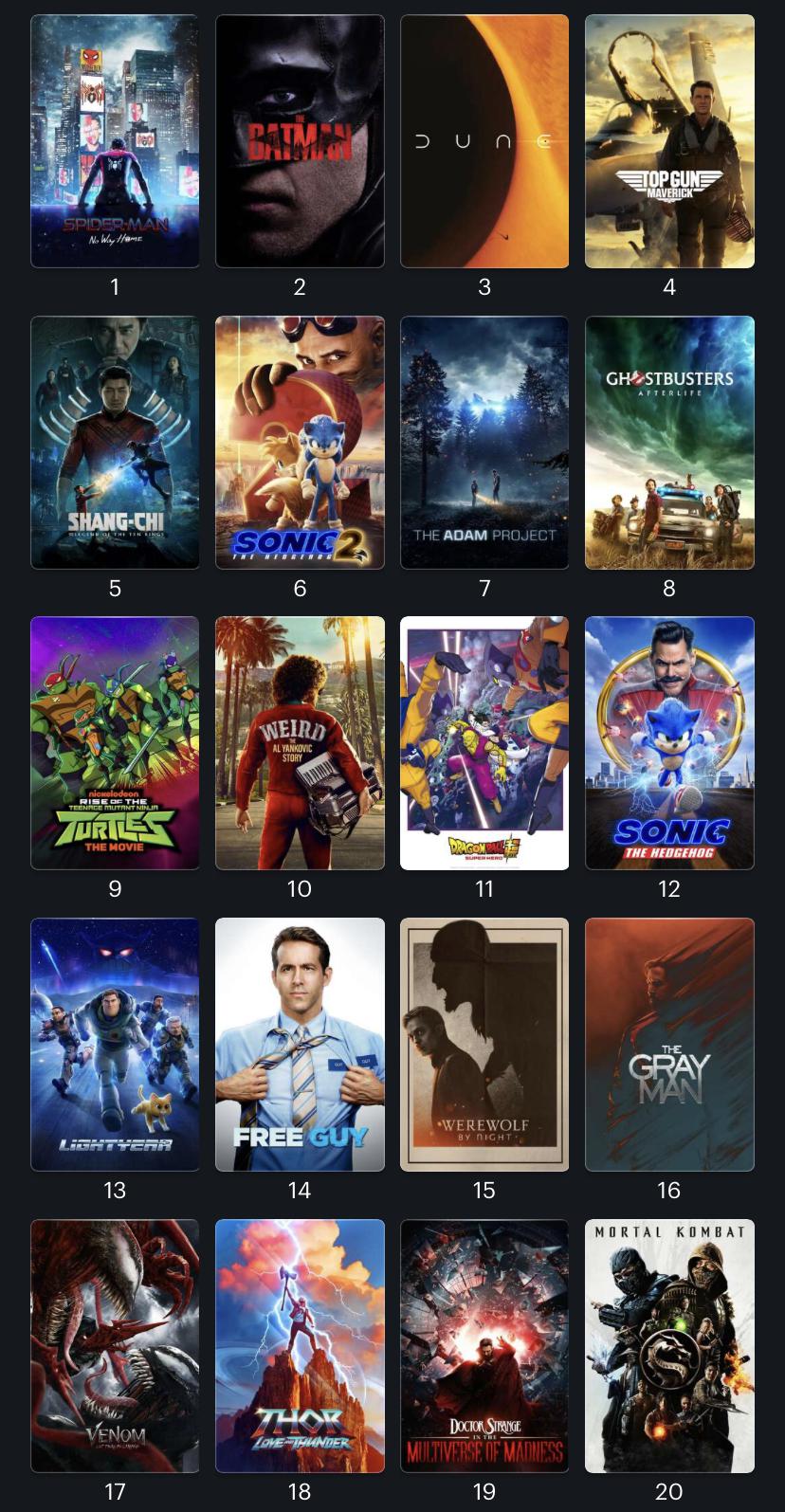Screen dimensions: 785x1512
Task: Select The Batman movie poster
Action: (x=300, y=141)
